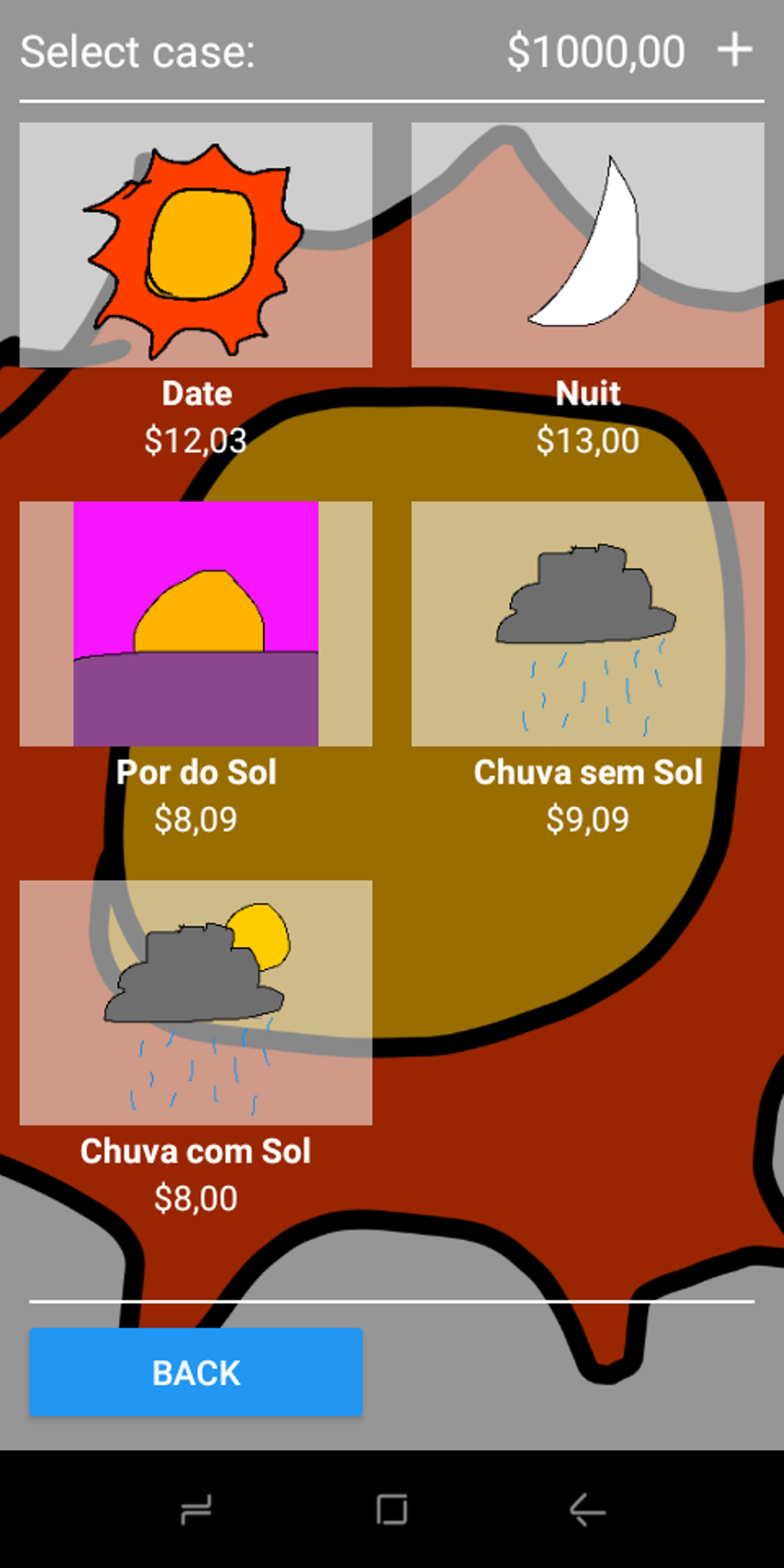
Task: Select the Date case with the sun
Action: pyautogui.click(x=196, y=244)
